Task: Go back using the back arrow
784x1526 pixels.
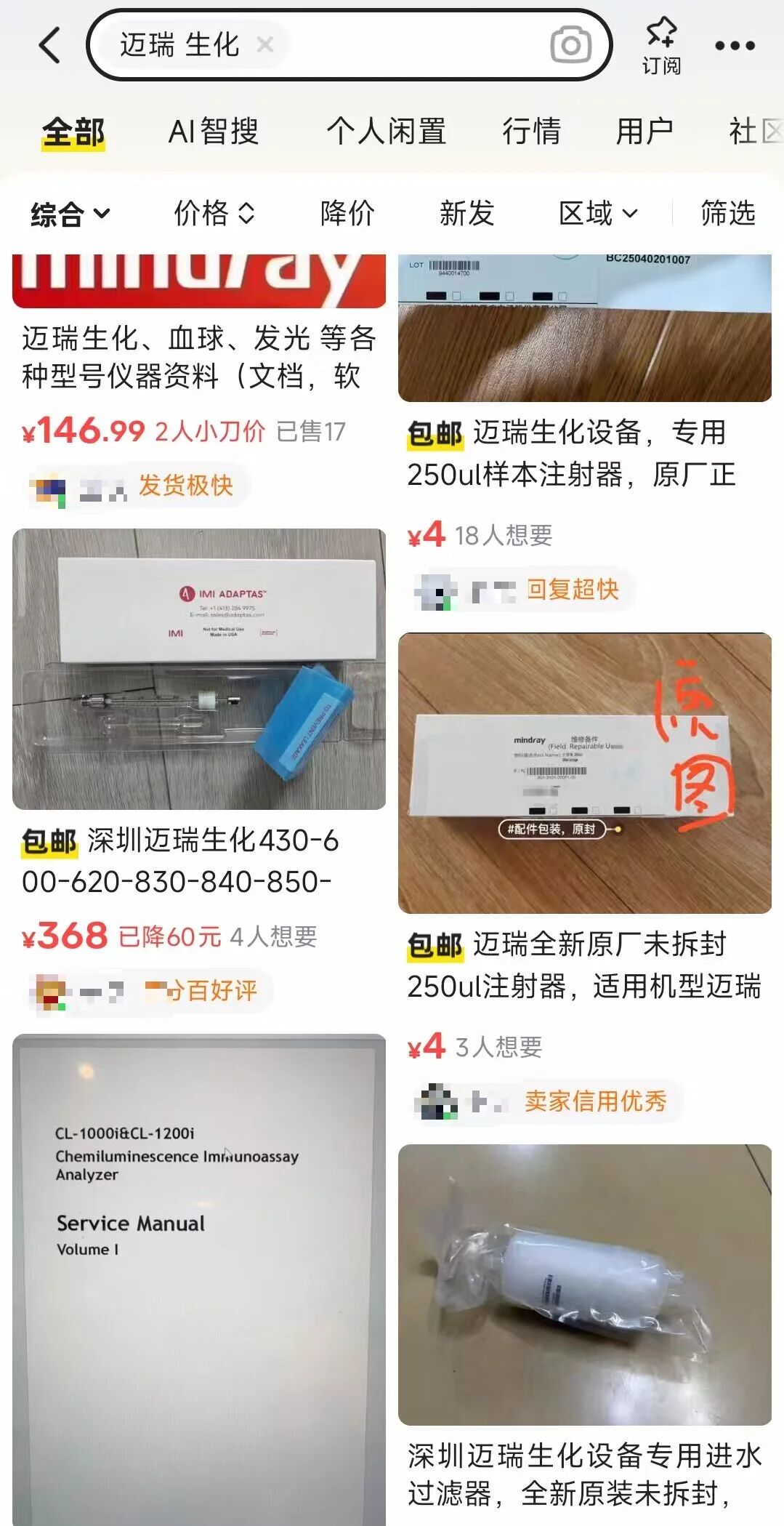Action: coord(49,45)
